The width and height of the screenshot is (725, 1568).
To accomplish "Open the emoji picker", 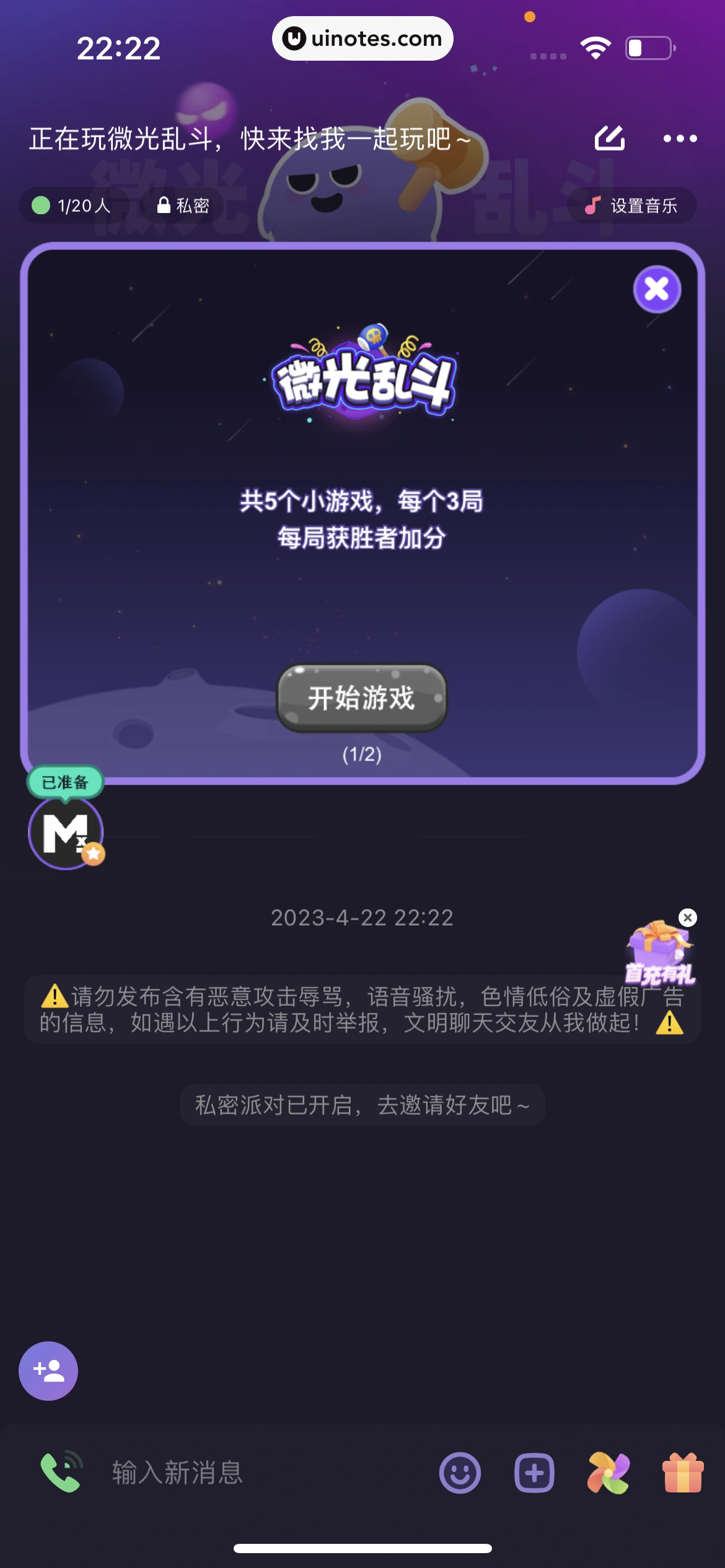I will [x=460, y=1473].
